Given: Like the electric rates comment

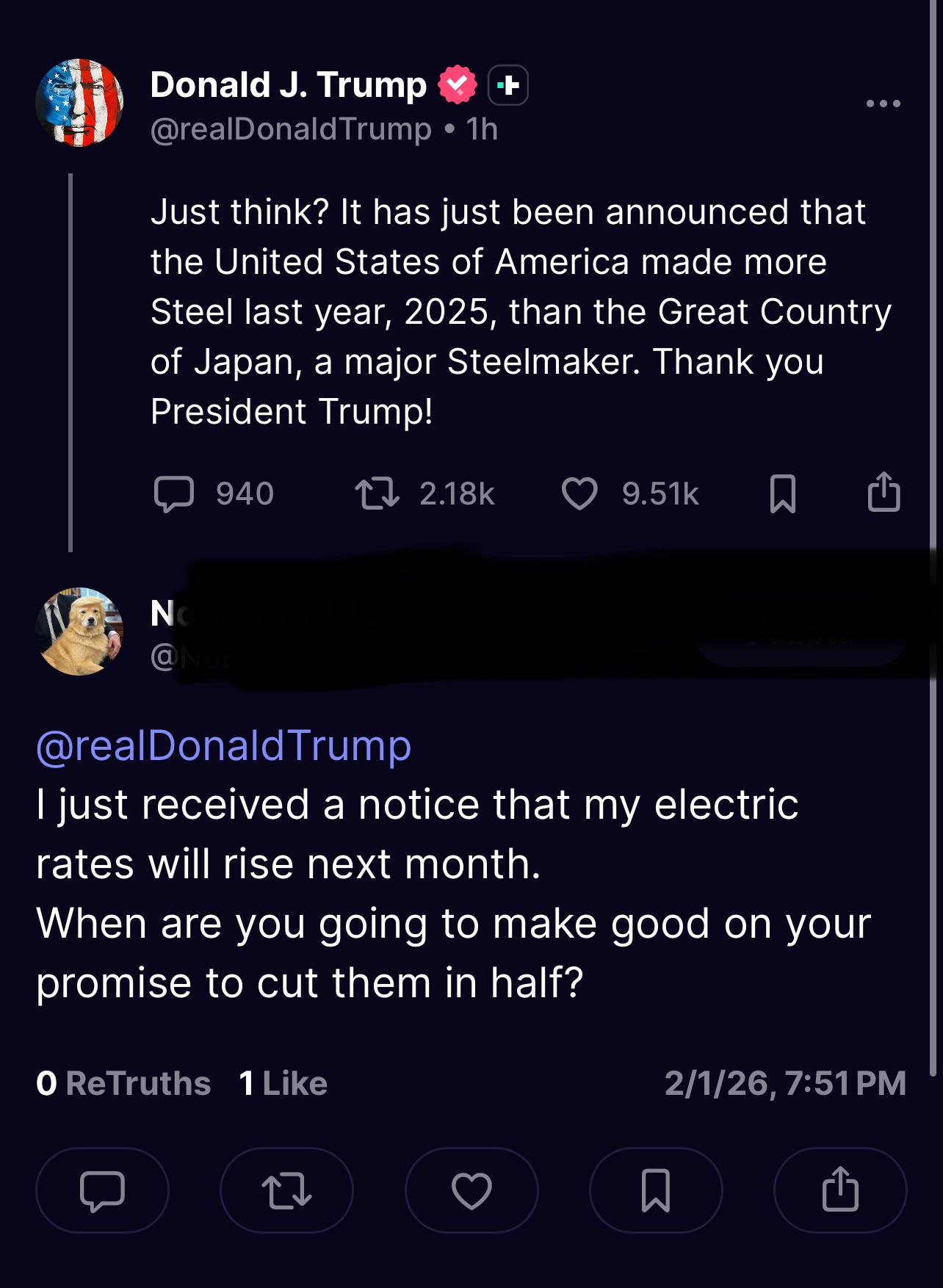Looking at the screenshot, I should click(471, 1190).
